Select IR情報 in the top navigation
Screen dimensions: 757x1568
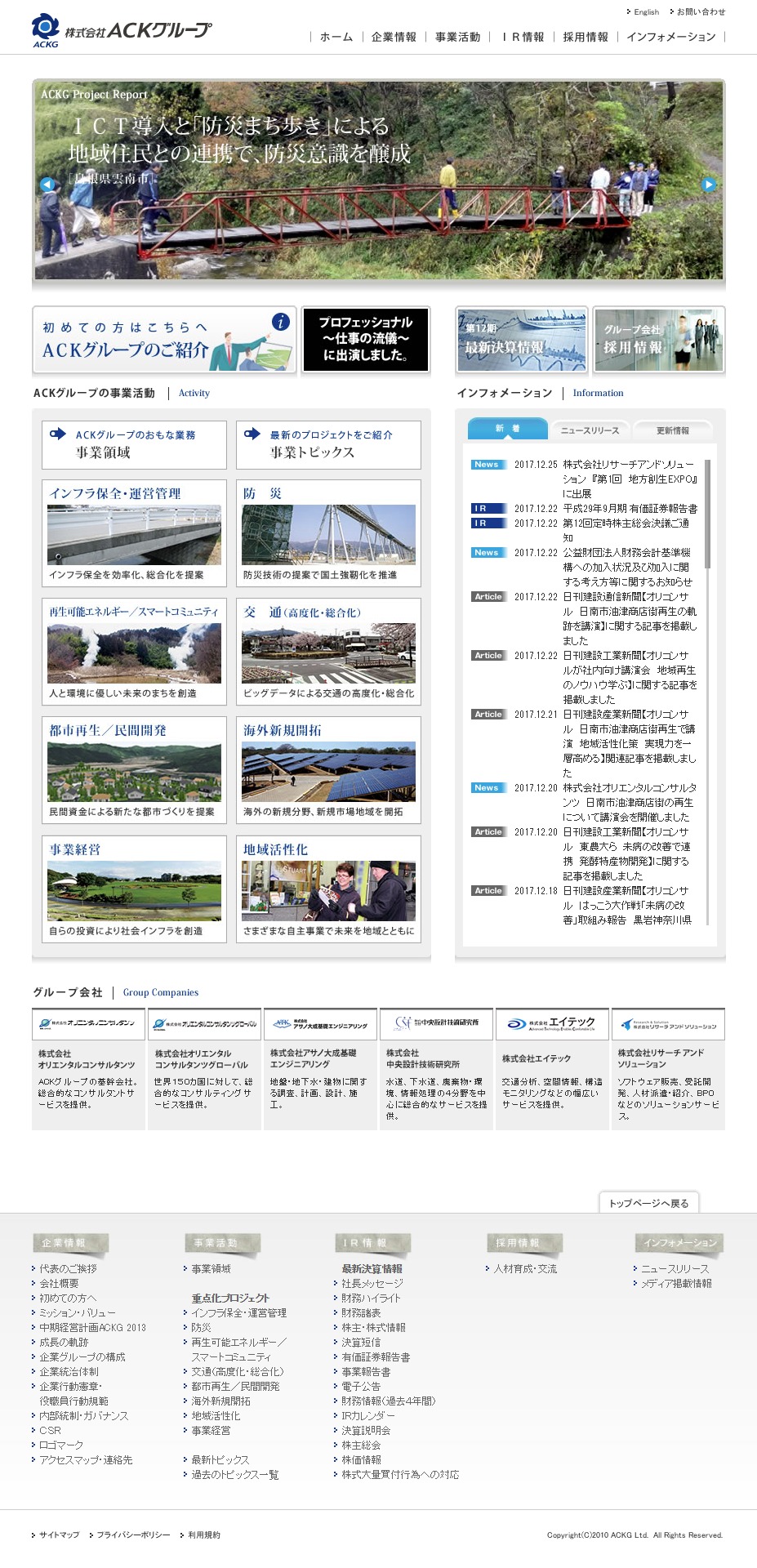(523, 37)
